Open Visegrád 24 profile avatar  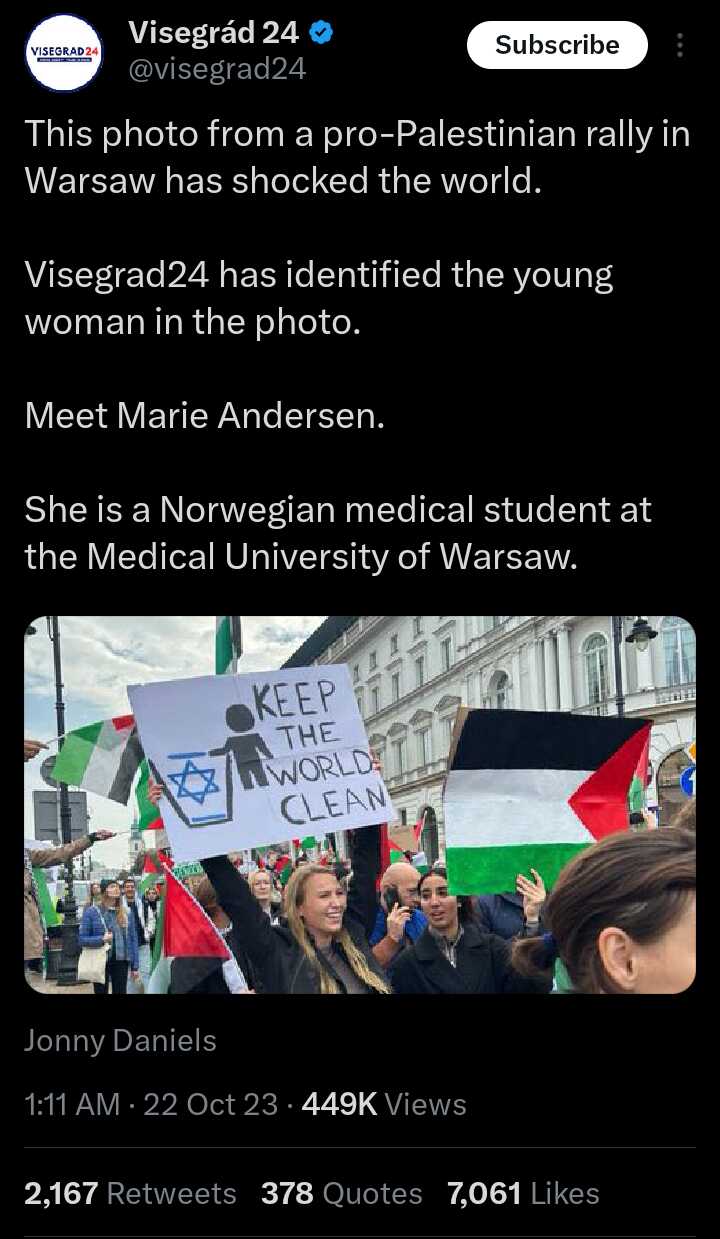(64, 52)
